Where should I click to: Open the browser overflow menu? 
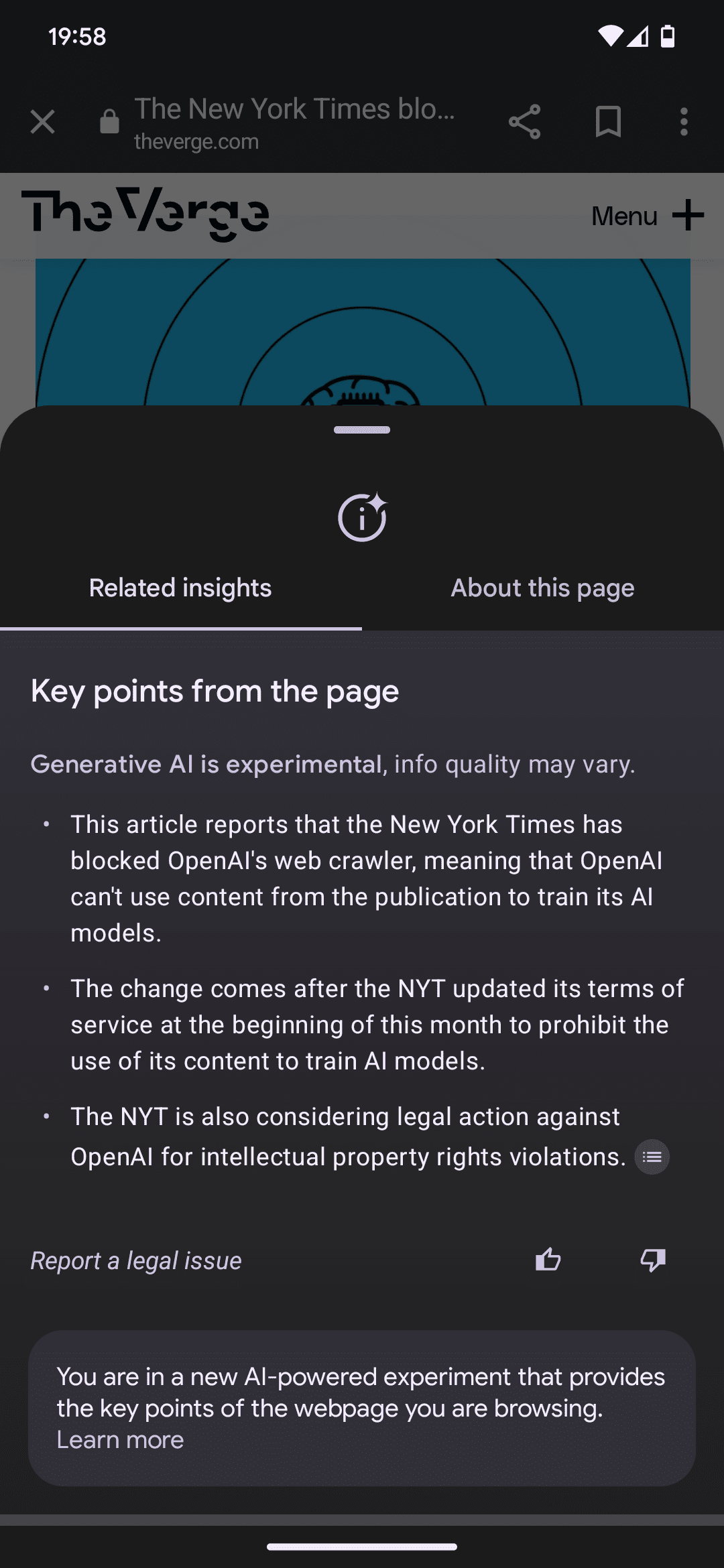[x=684, y=122]
